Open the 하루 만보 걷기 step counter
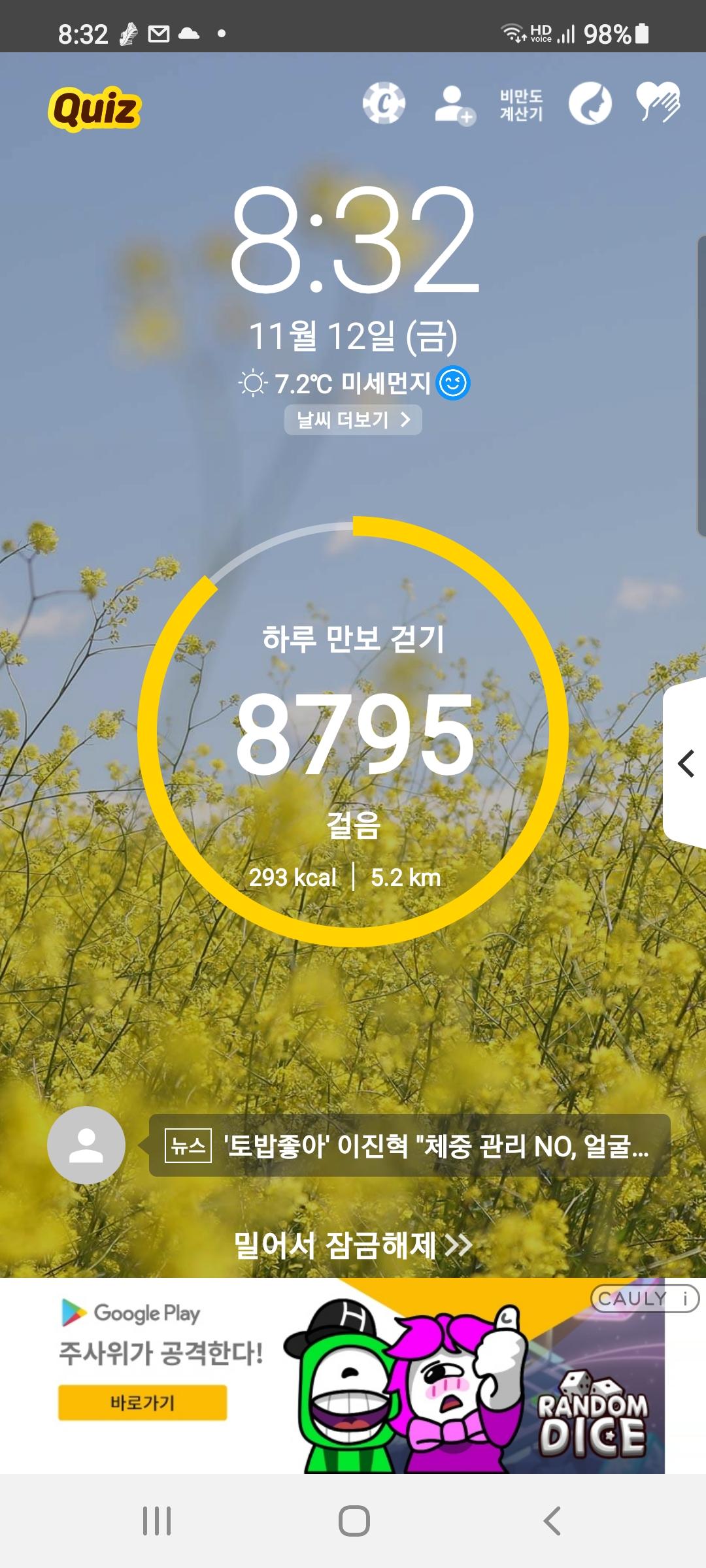This screenshot has width=706, height=1568. click(x=353, y=732)
